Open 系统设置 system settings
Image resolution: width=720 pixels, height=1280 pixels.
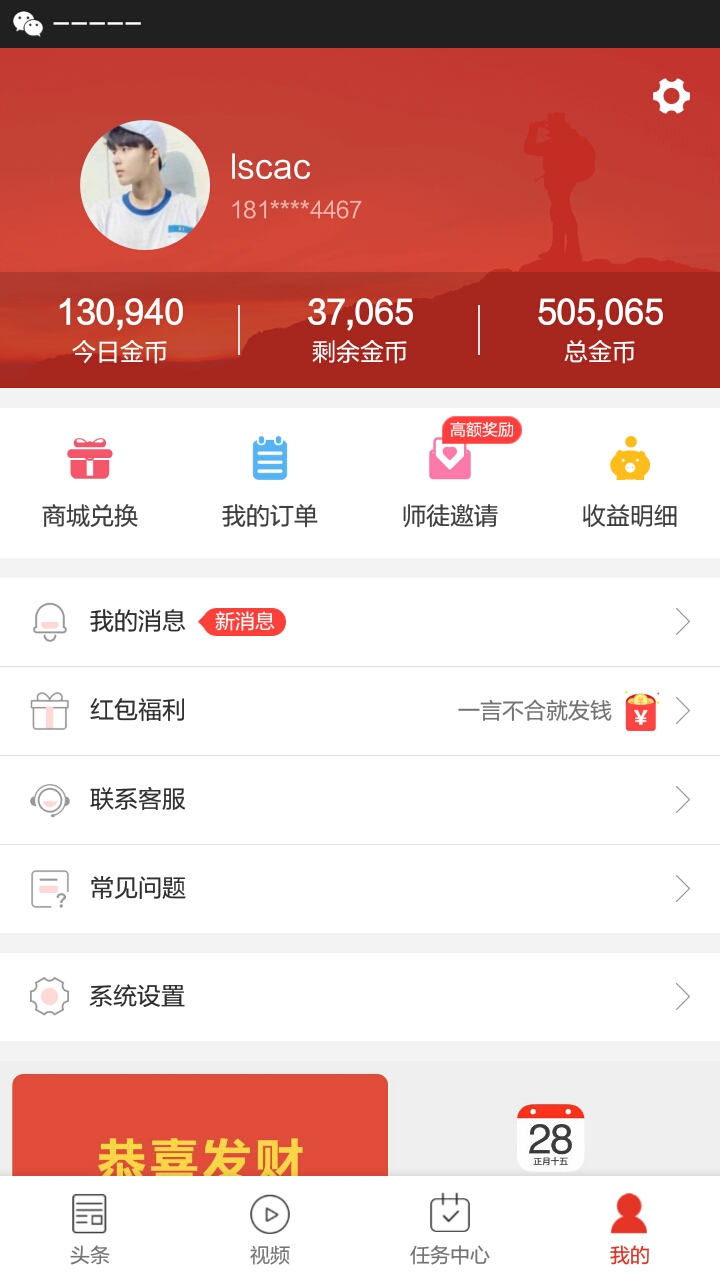[x=360, y=997]
